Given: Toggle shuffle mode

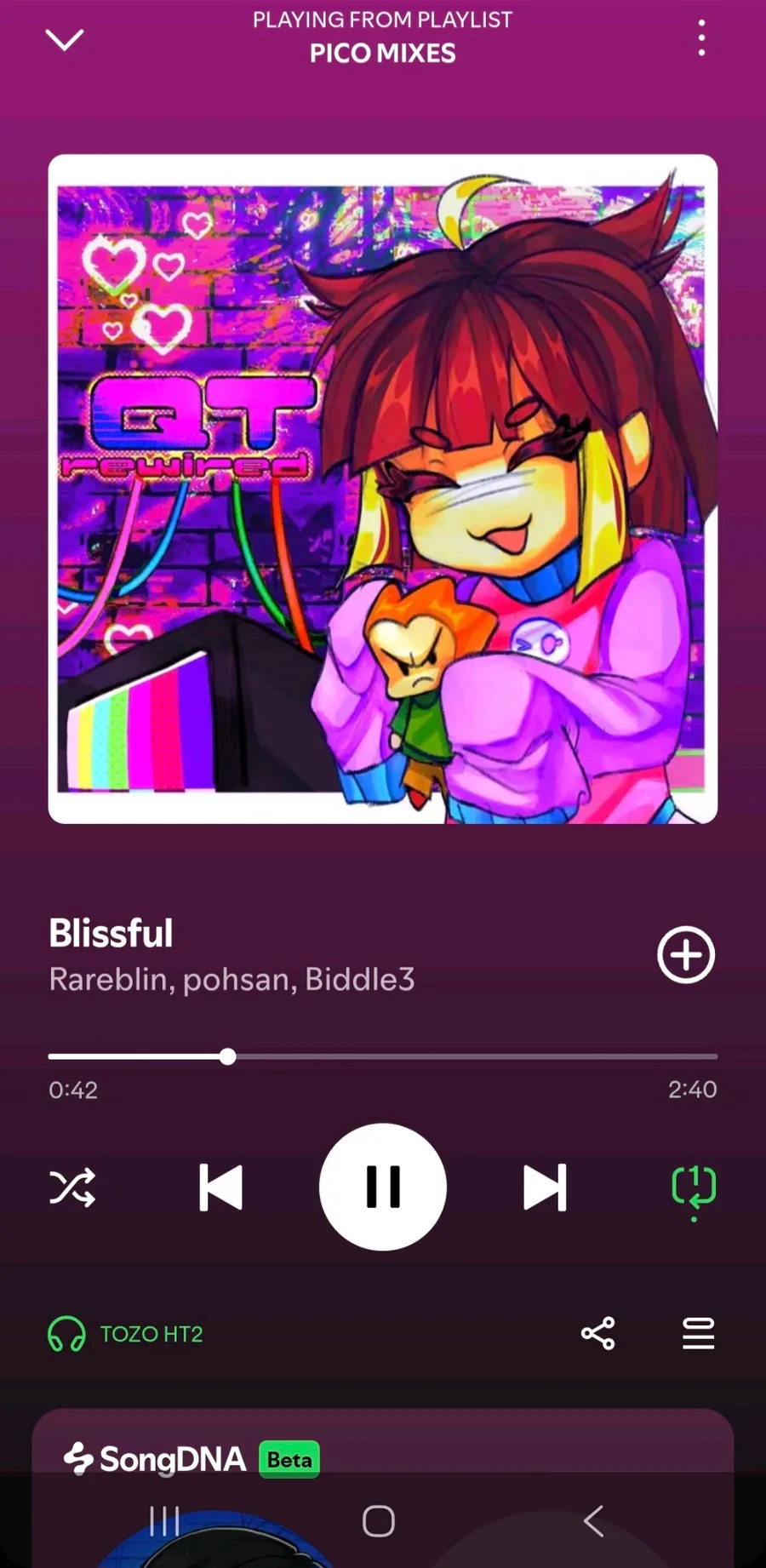Looking at the screenshot, I should (72, 1187).
